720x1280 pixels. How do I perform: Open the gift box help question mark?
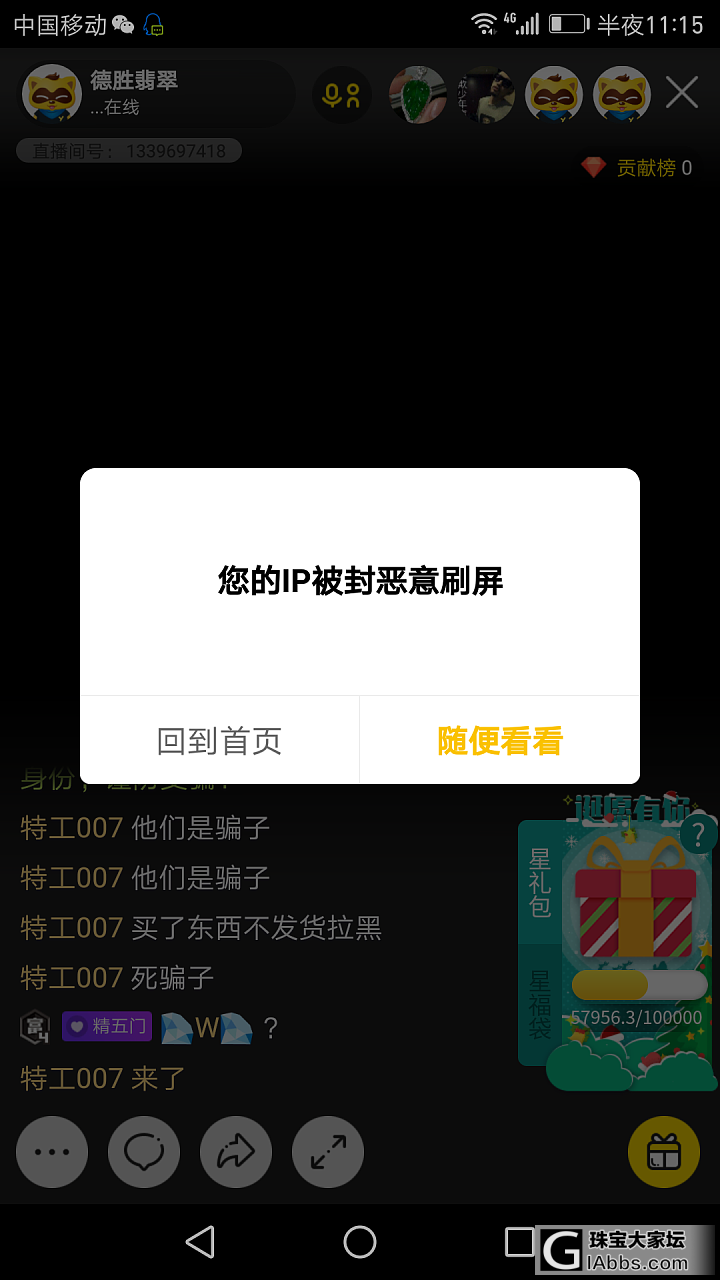(x=699, y=833)
